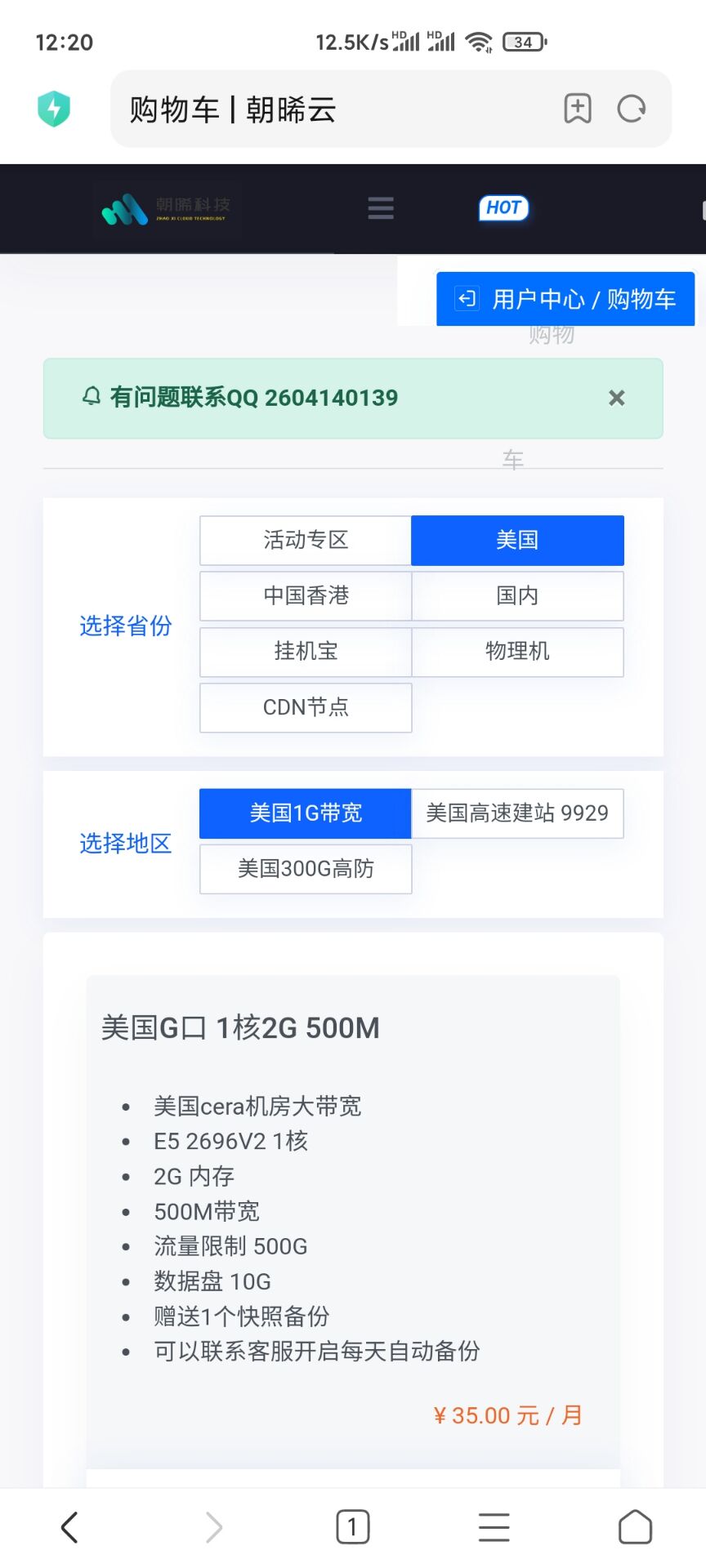Screen dimensions: 706x1568
Task: Choose 中国香港 option
Action: pos(306,595)
